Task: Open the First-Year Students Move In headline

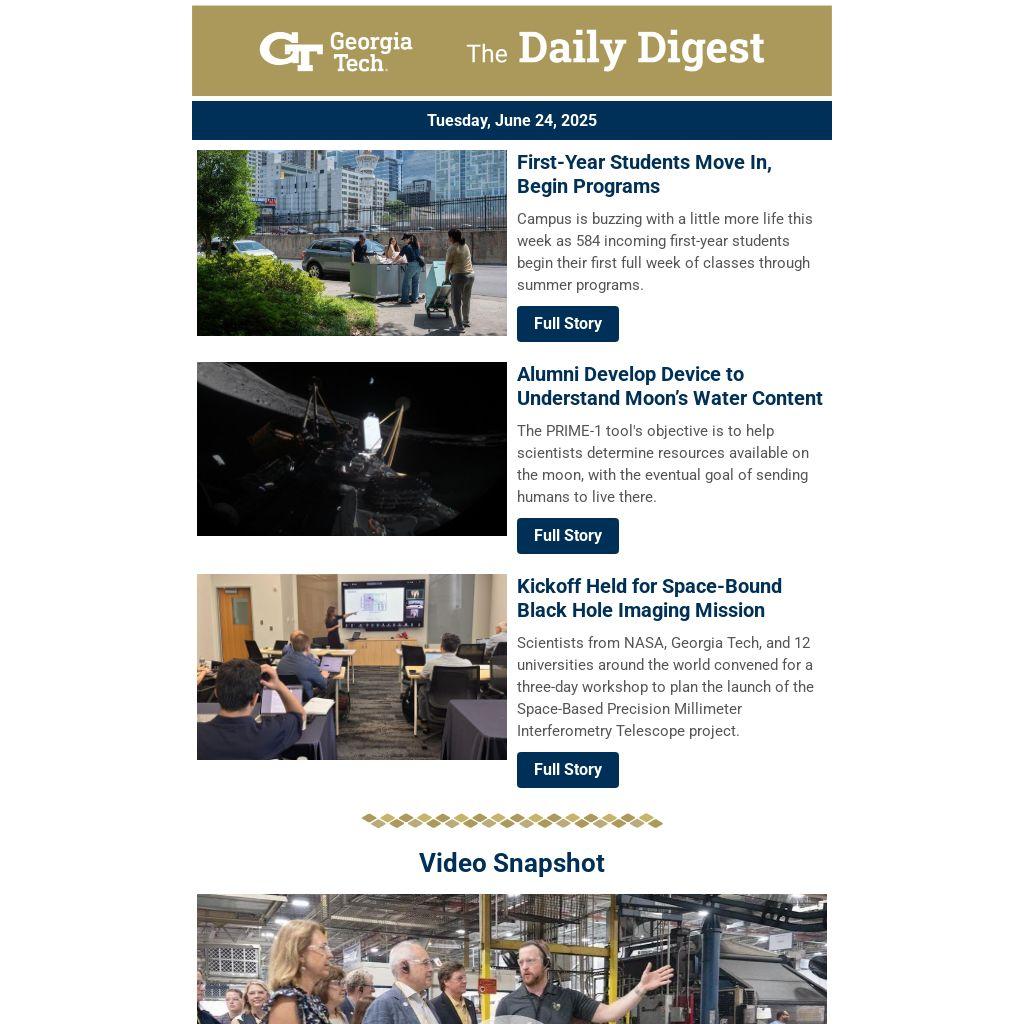Action: [x=644, y=174]
